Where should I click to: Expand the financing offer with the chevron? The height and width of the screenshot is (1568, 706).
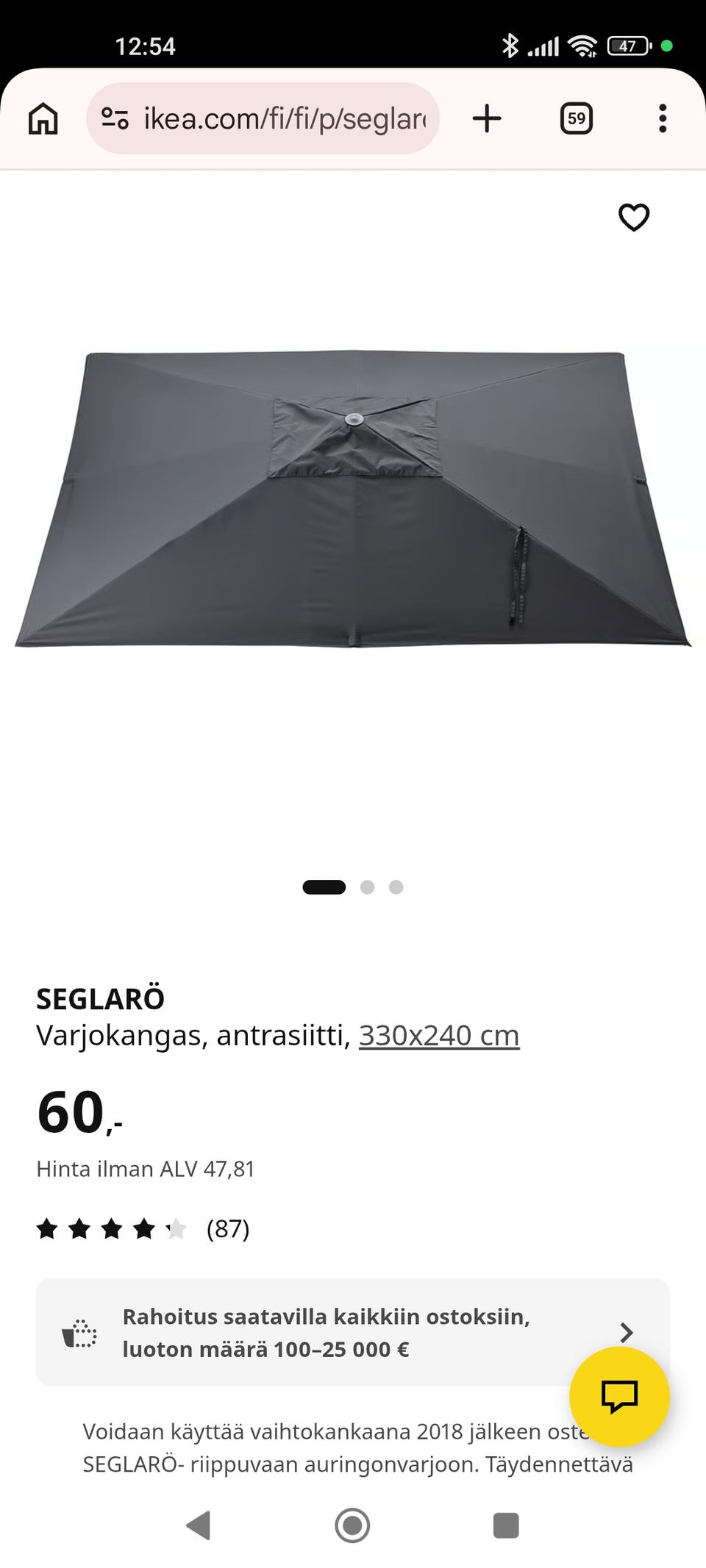pos(627,1332)
